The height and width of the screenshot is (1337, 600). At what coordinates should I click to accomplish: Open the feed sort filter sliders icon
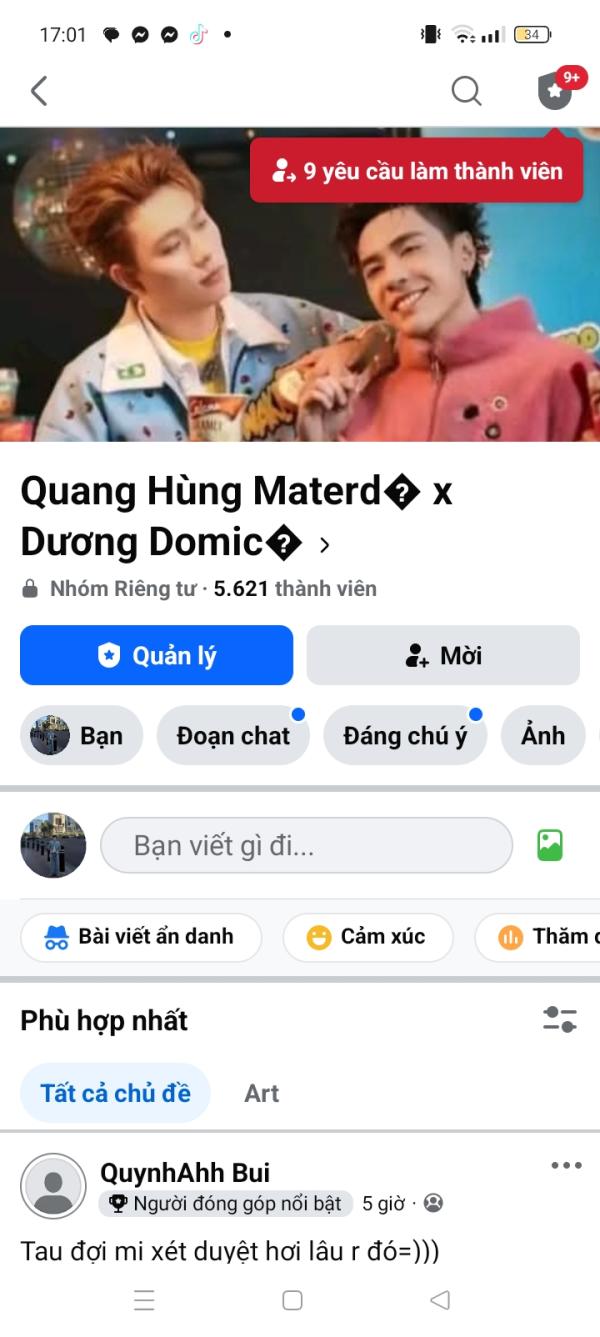point(559,1020)
